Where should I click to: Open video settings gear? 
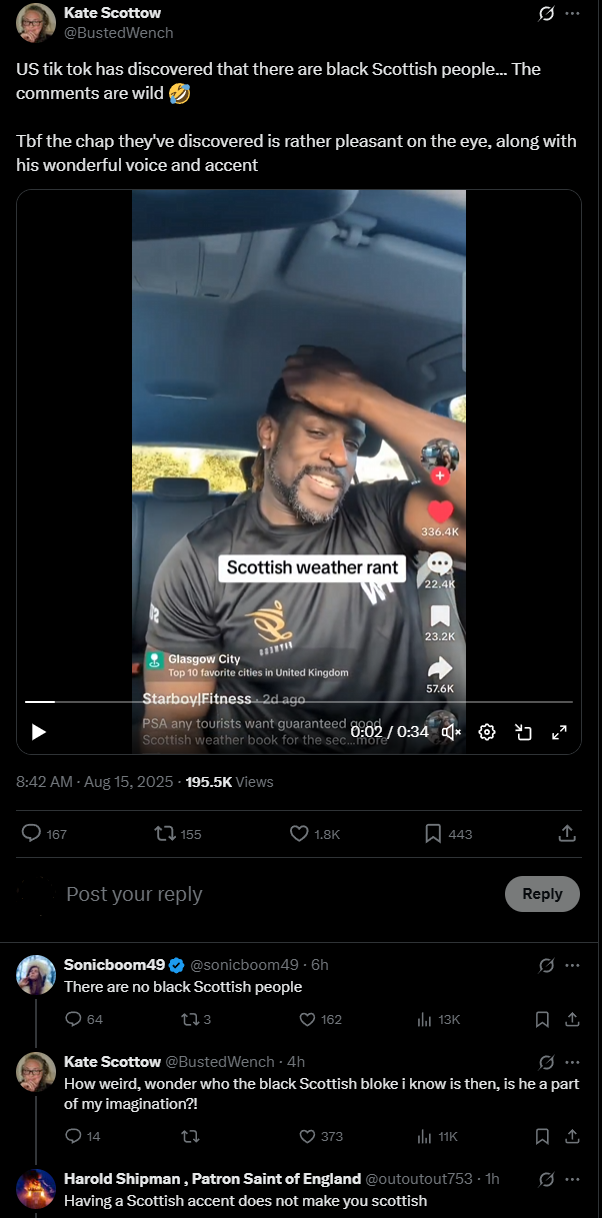[487, 732]
